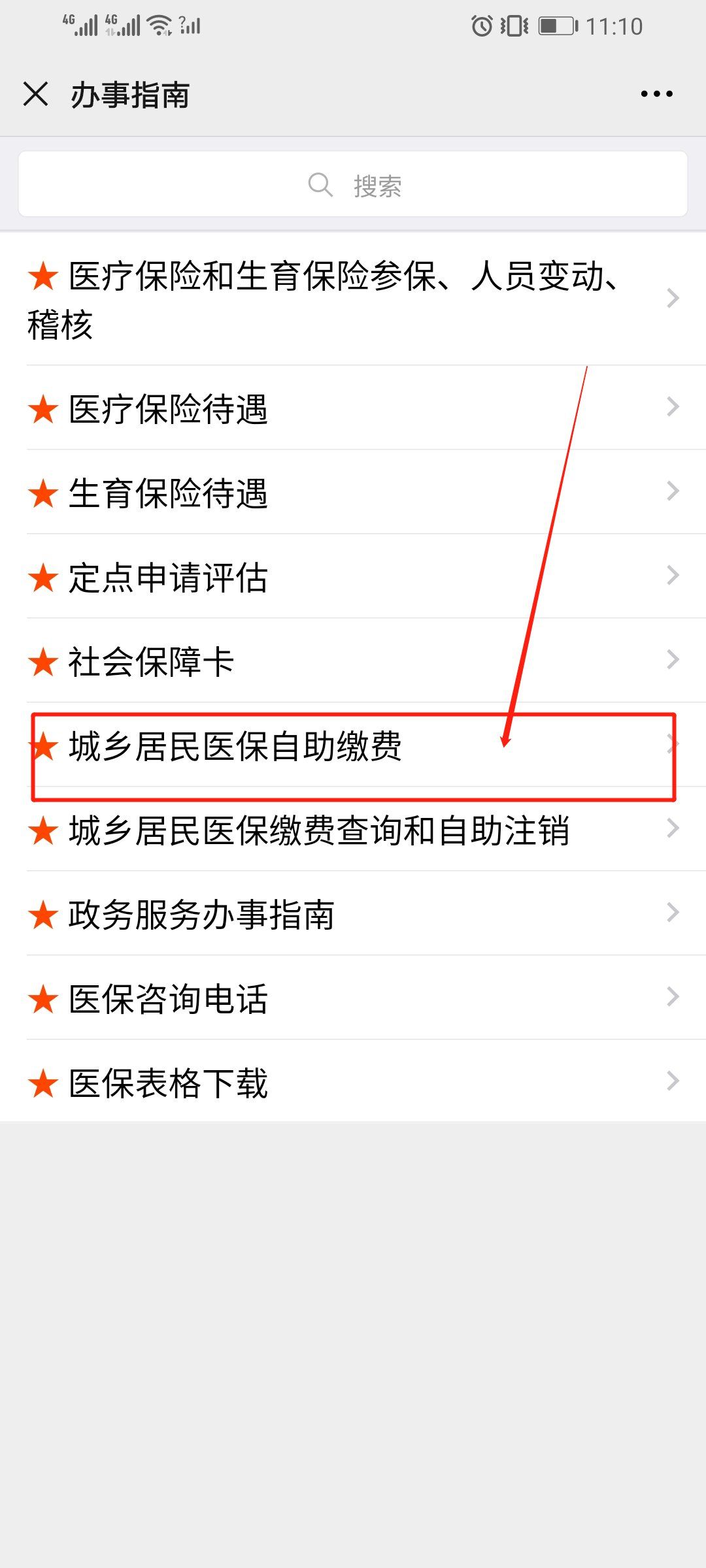
Task: Close the page with the X button
Action: click(36, 94)
